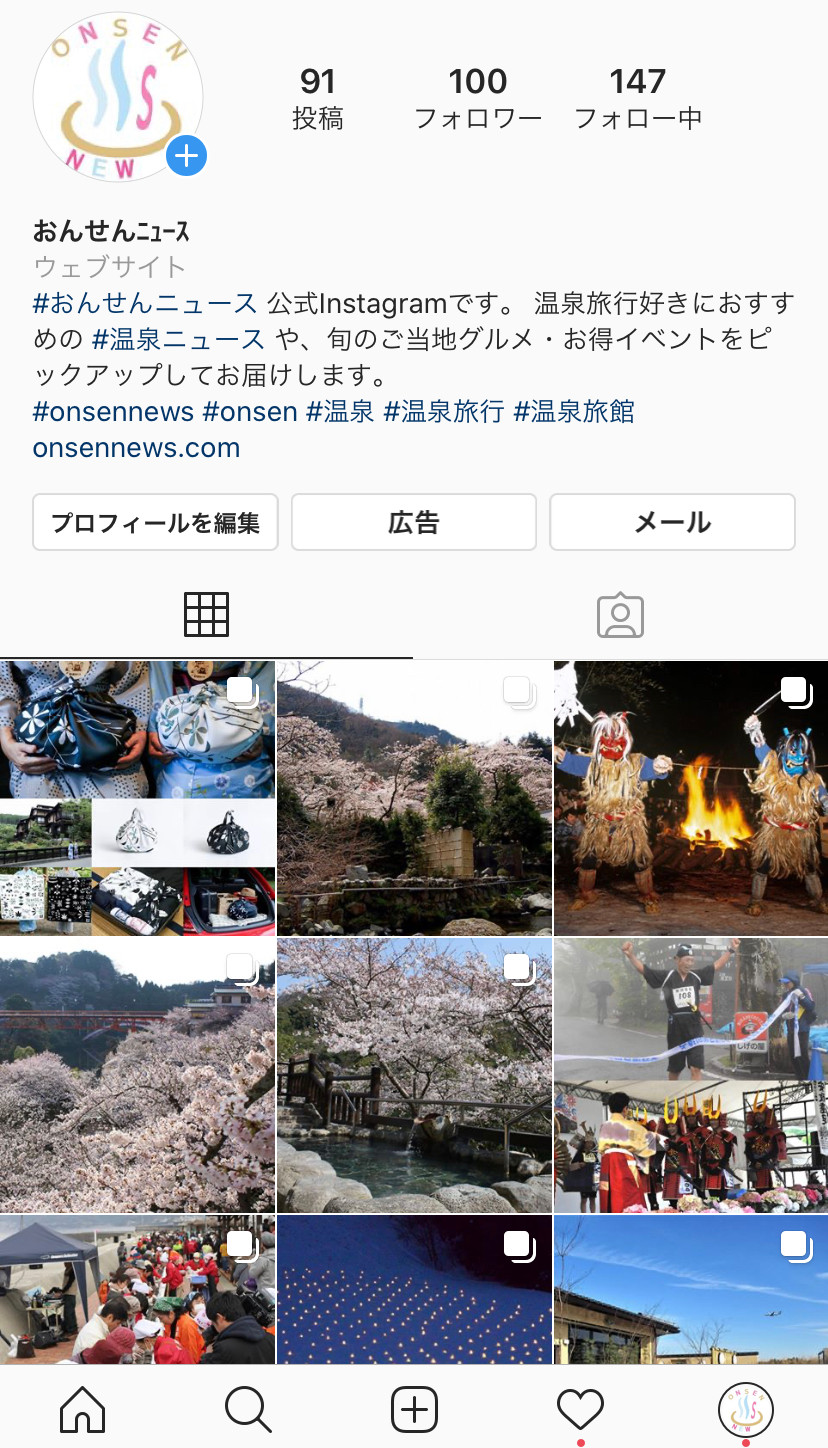Tap the 広告 button
Screen dimensions: 828x1448
[x=414, y=522]
